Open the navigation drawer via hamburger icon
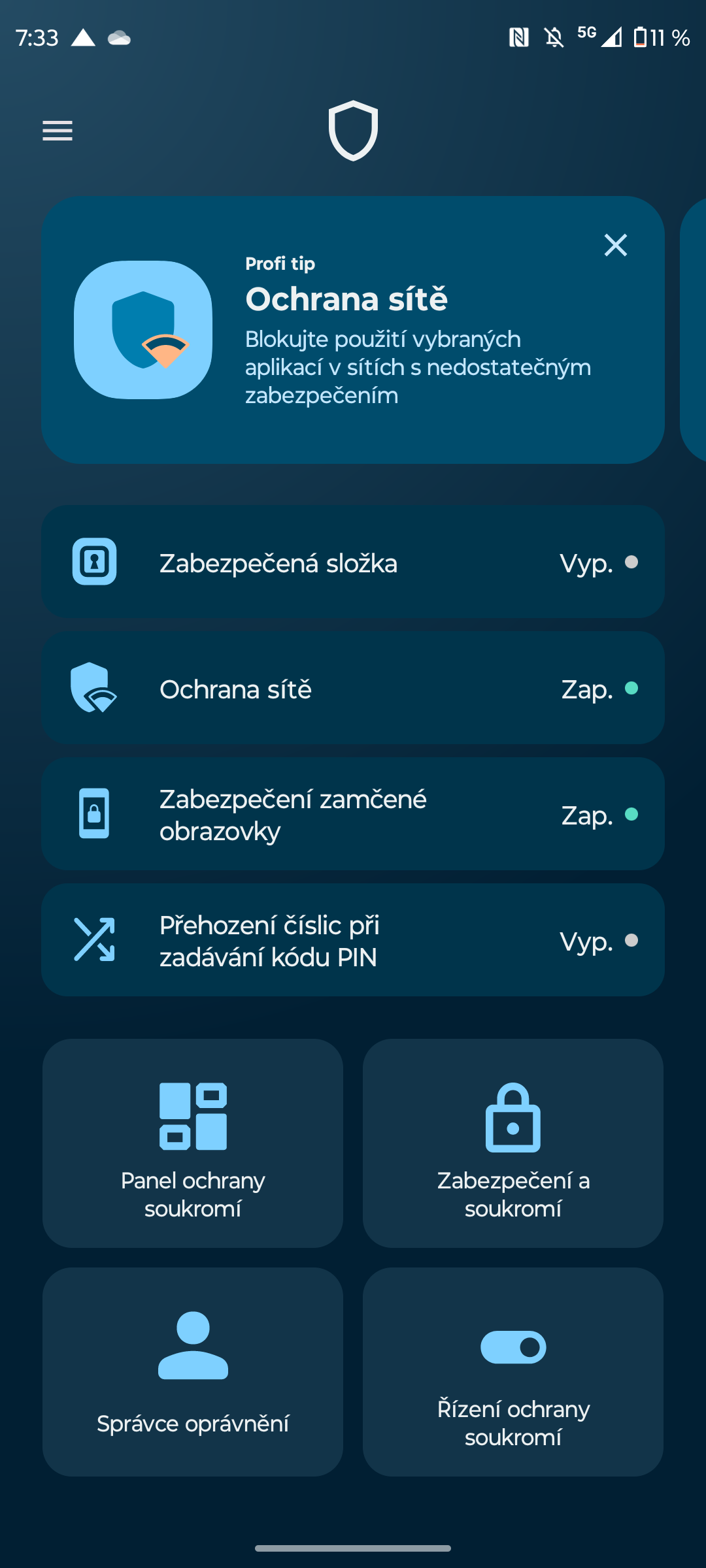The width and height of the screenshot is (706, 1568). [x=57, y=131]
